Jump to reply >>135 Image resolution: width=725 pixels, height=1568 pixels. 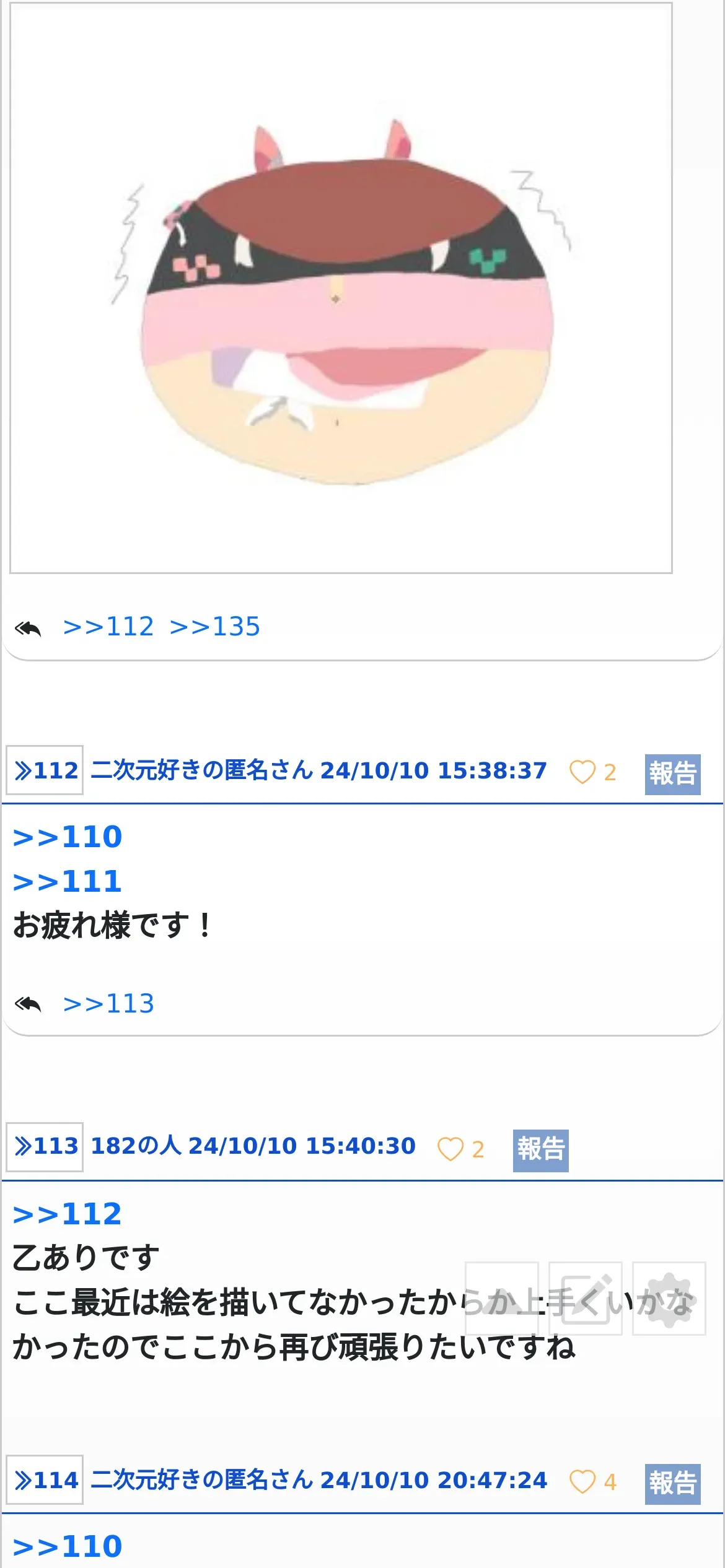click(x=214, y=627)
